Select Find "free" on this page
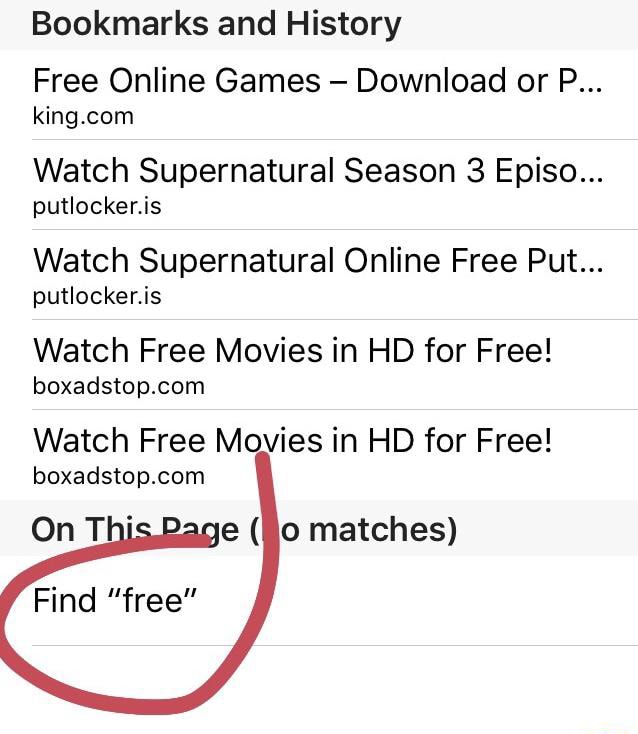 (x=115, y=601)
